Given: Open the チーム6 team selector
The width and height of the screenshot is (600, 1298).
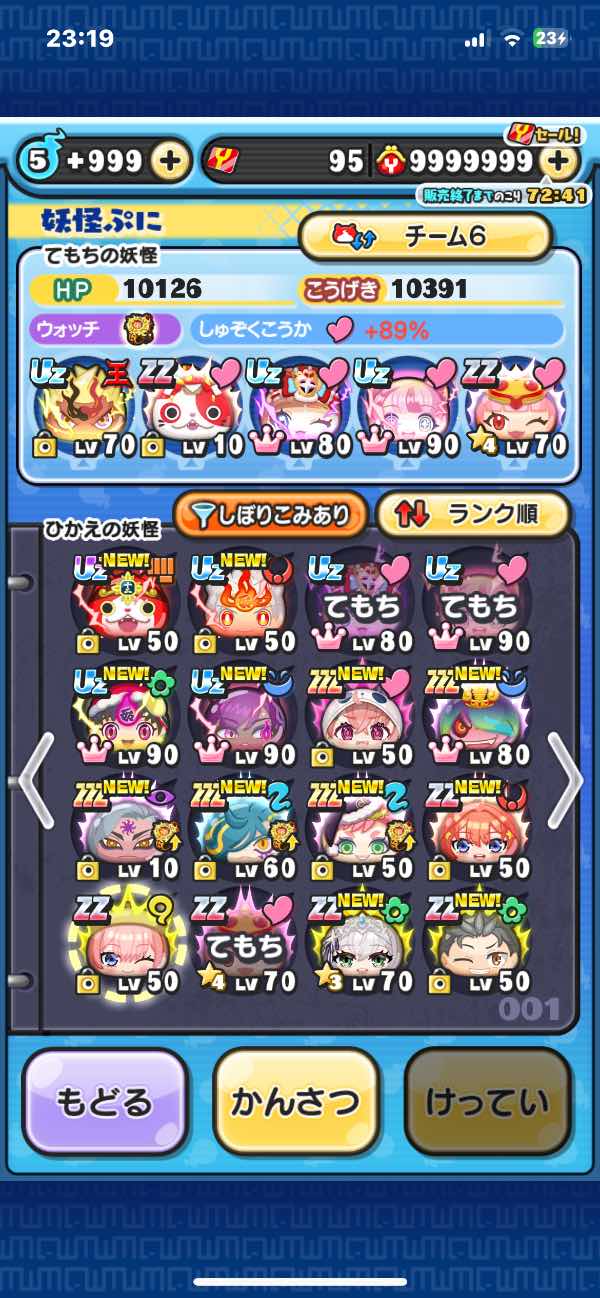Looking at the screenshot, I should point(426,236).
